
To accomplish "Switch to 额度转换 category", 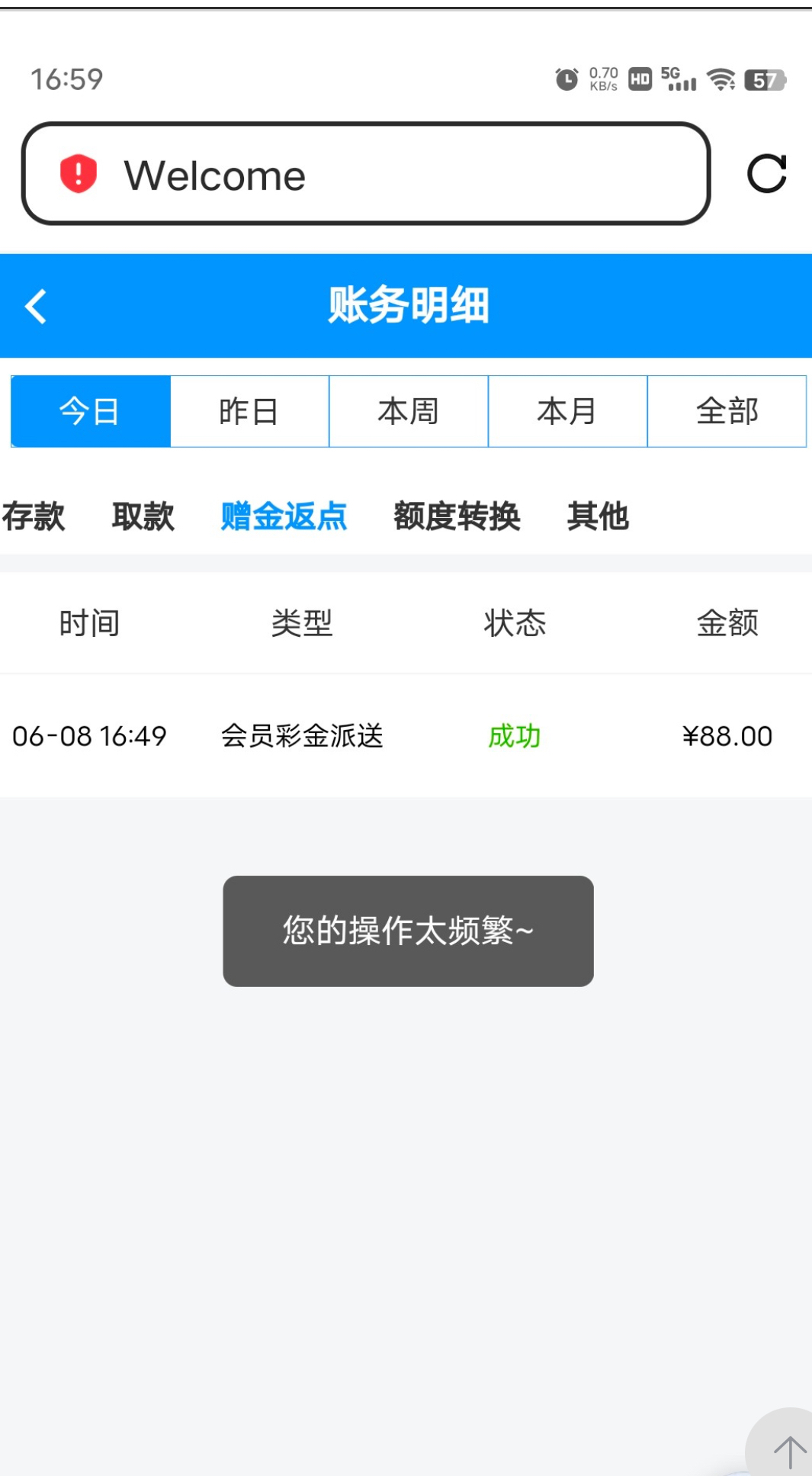I will pos(457,516).
